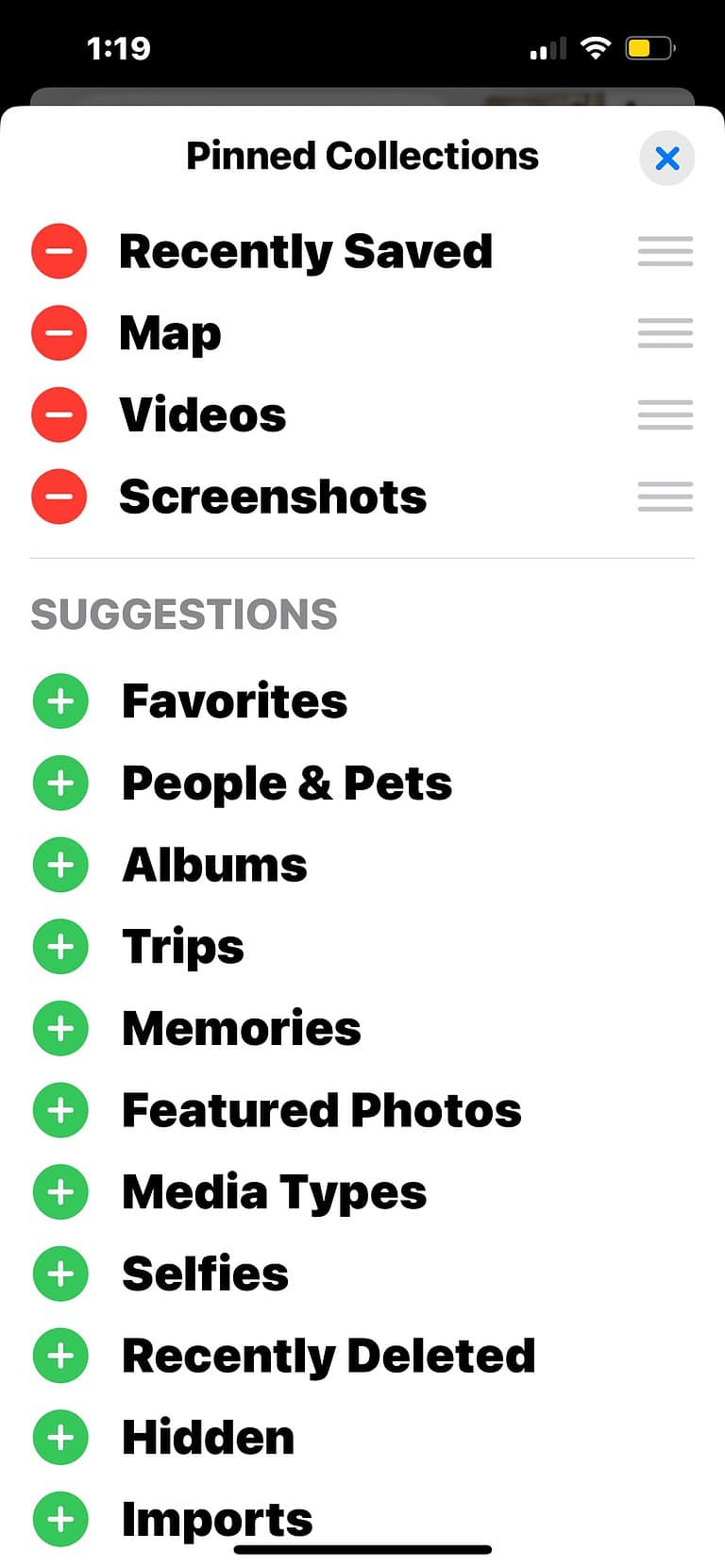725x1568 pixels.
Task: Tap the reorder handle beside Map
Action: [665, 333]
